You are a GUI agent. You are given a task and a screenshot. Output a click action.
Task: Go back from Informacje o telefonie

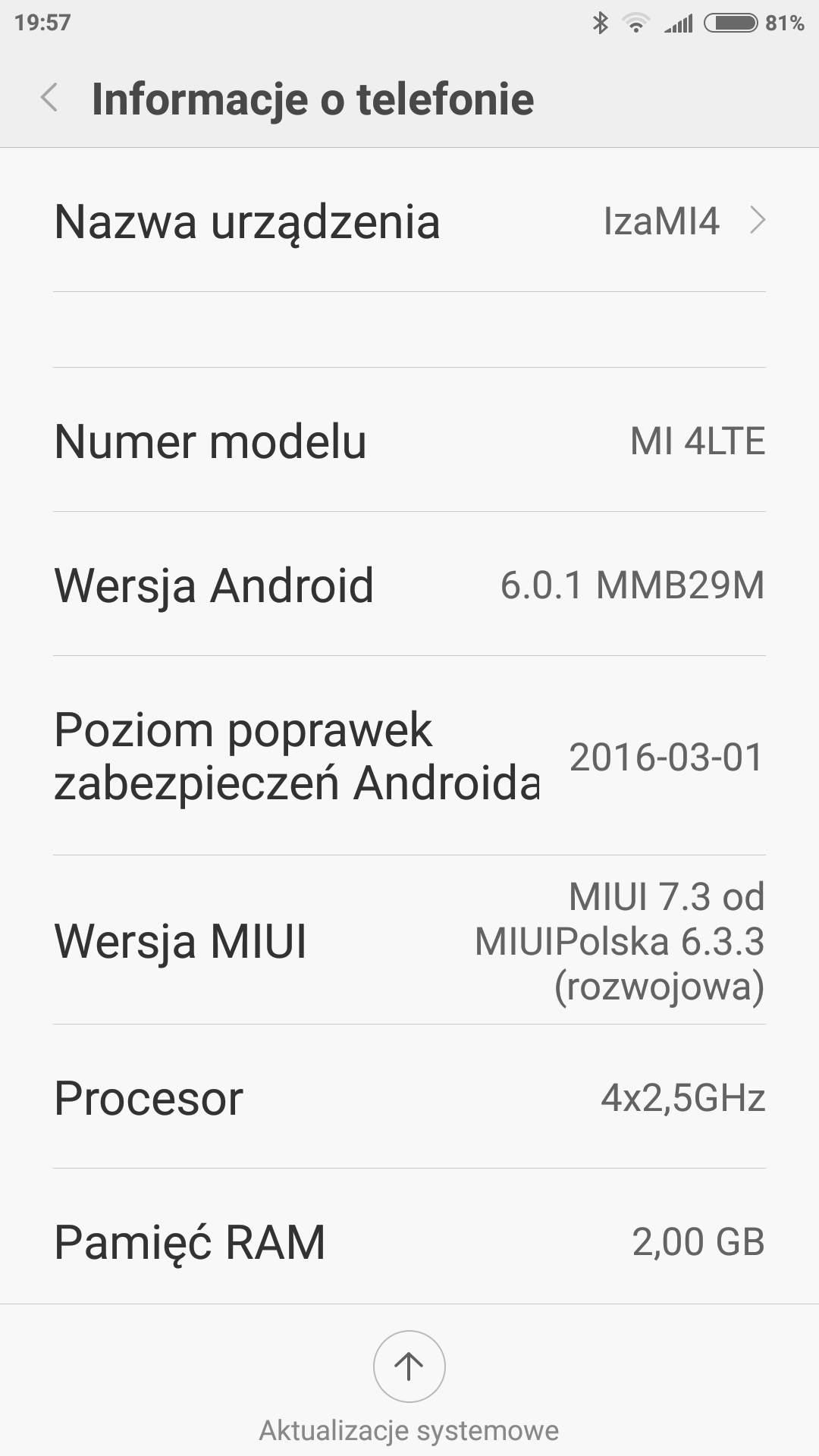(x=50, y=99)
